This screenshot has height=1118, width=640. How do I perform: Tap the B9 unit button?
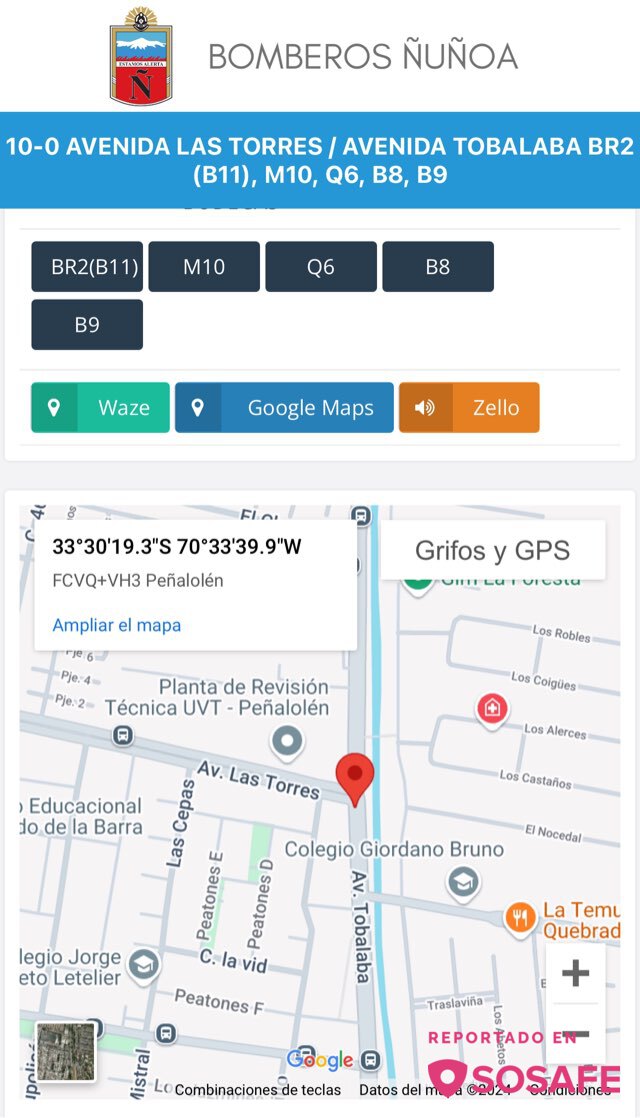click(87, 324)
